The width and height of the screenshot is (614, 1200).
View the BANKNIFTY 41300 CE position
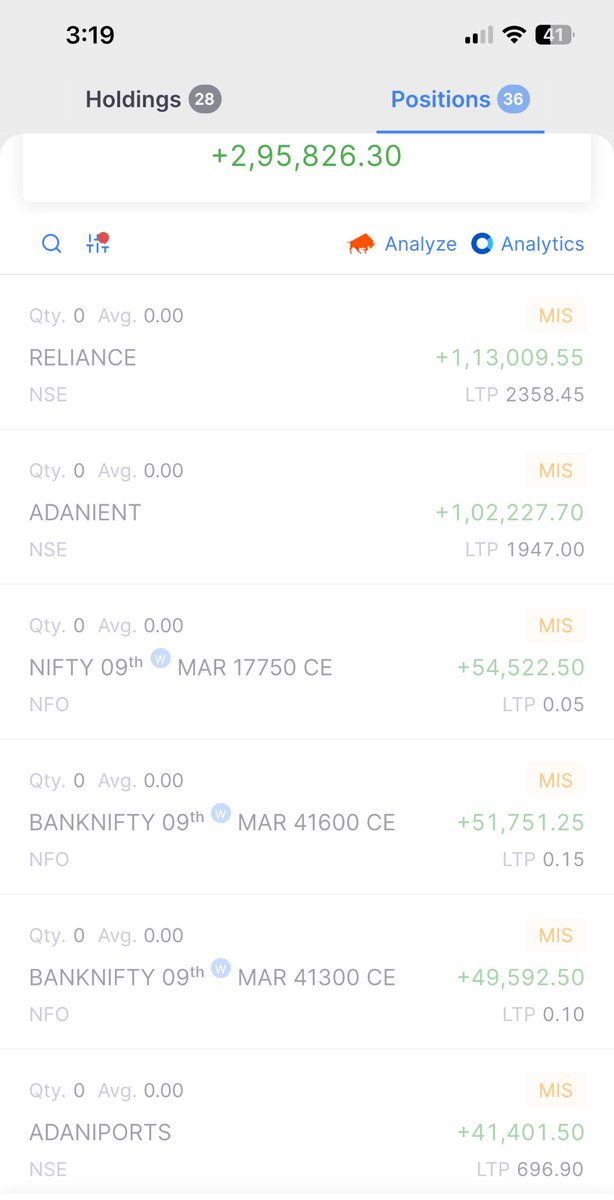click(307, 973)
